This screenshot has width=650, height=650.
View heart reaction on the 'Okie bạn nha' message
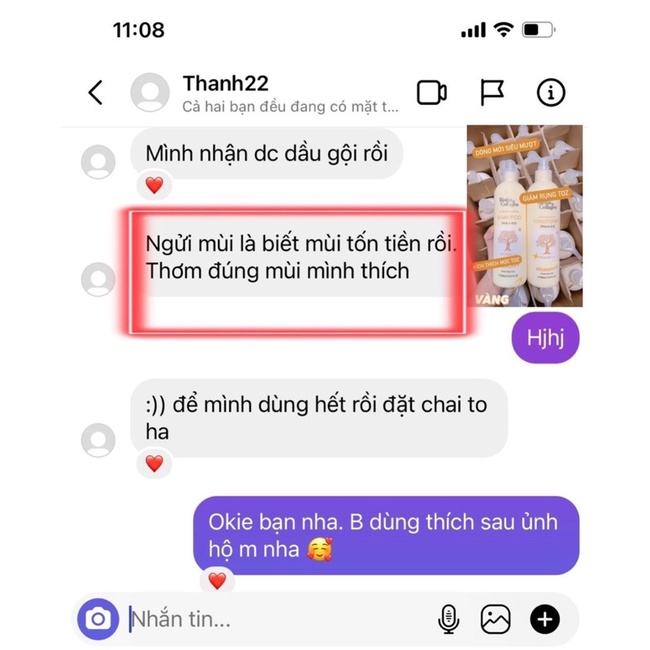point(217,580)
